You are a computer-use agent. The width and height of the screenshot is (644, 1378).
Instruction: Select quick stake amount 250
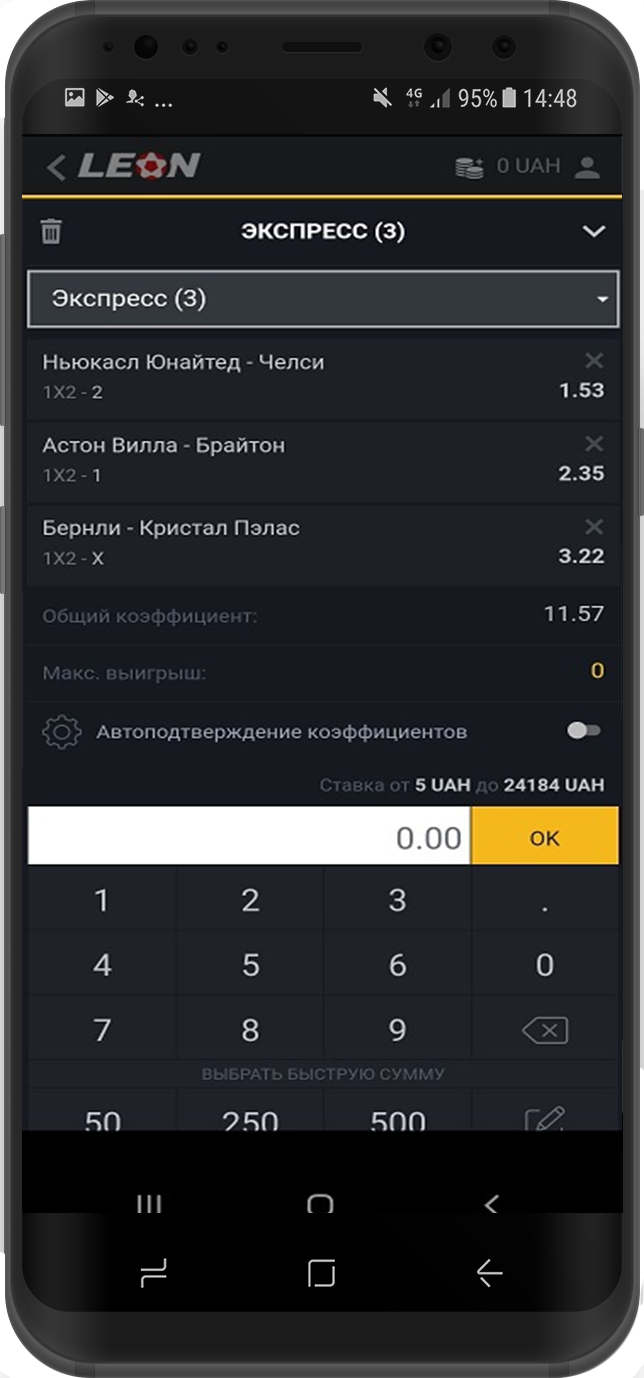(x=250, y=1118)
